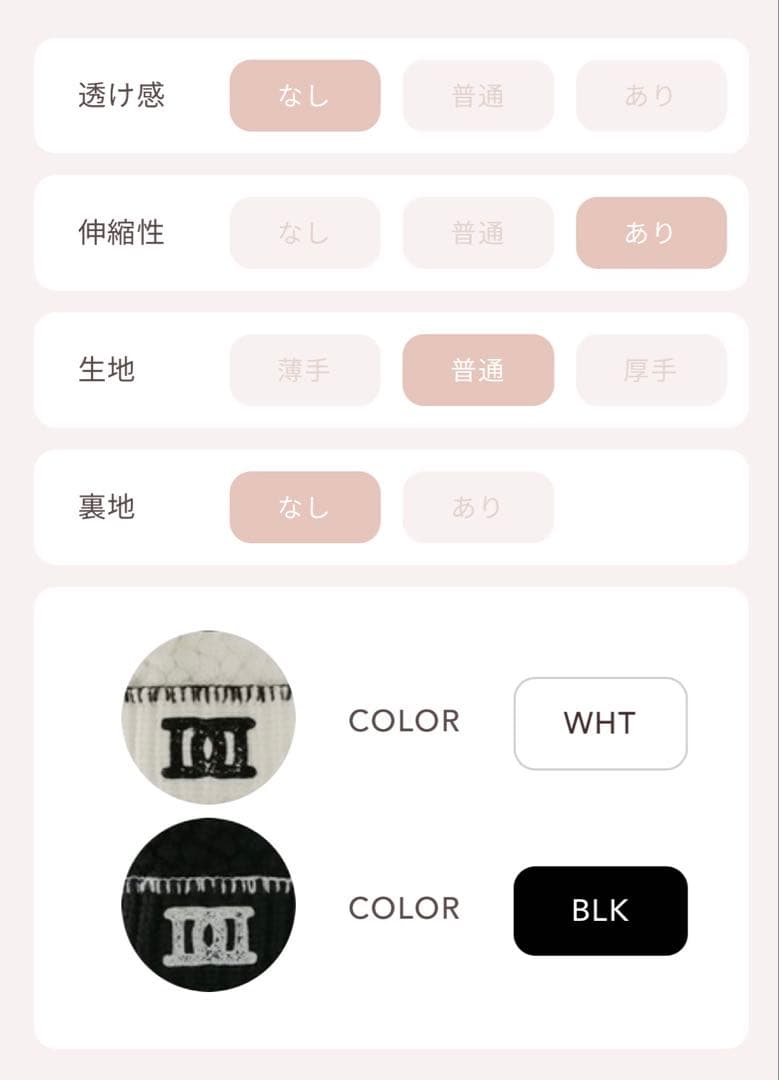This screenshot has width=779, height=1080.
Task: Select なし for 裏地 (lining)
Action: (x=304, y=508)
